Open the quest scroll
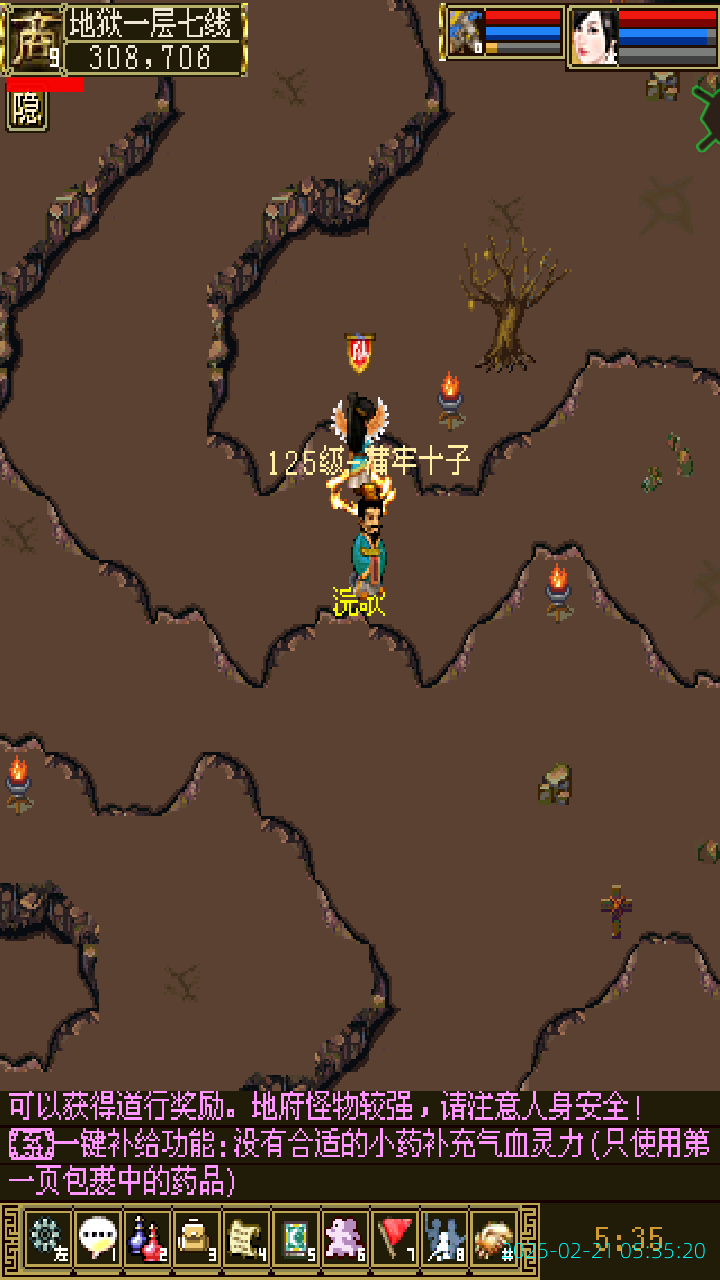This screenshot has height=1280, width=720. tap(246, 1239)
